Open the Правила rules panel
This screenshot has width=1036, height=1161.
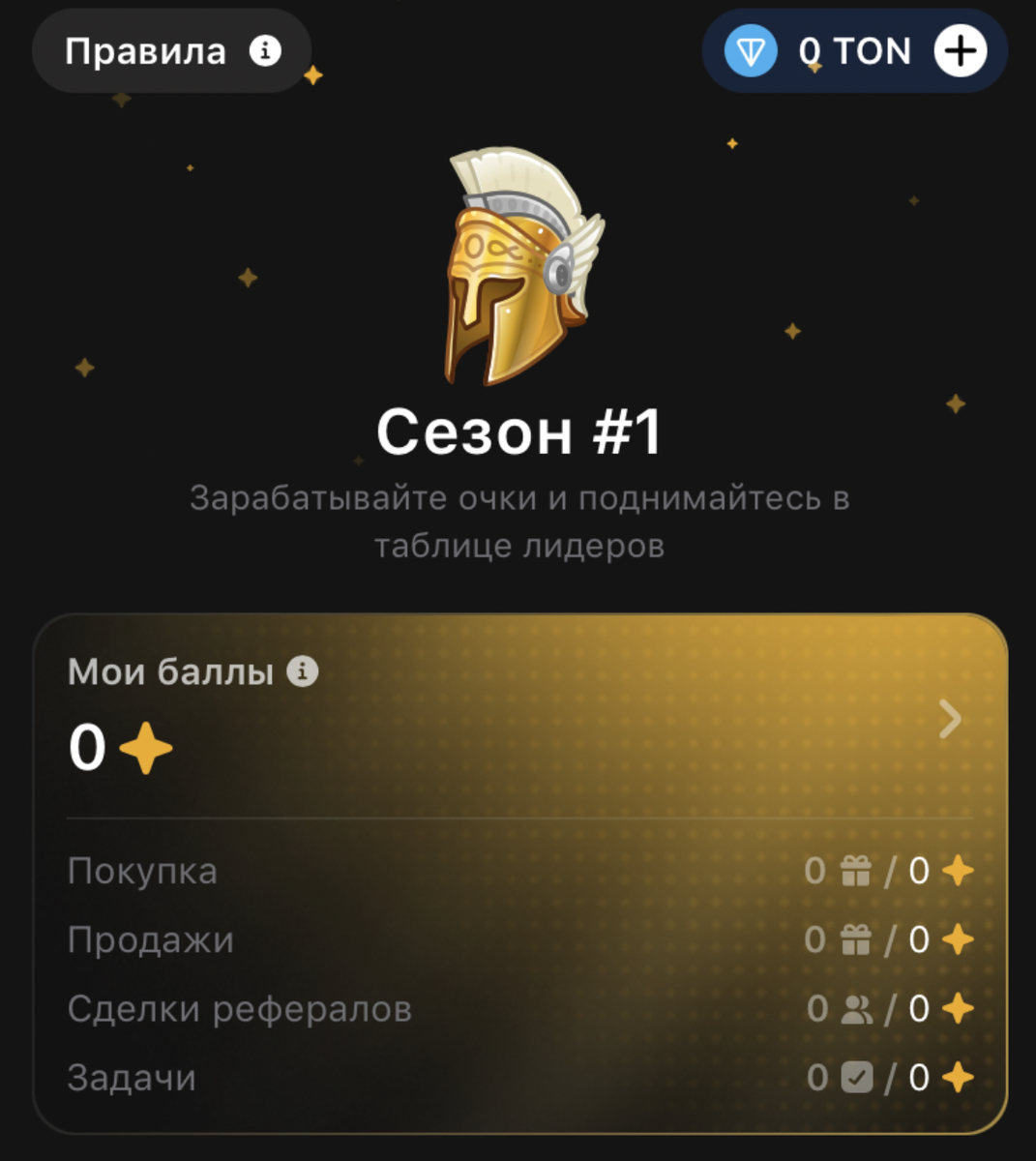[x=143, y=50]
